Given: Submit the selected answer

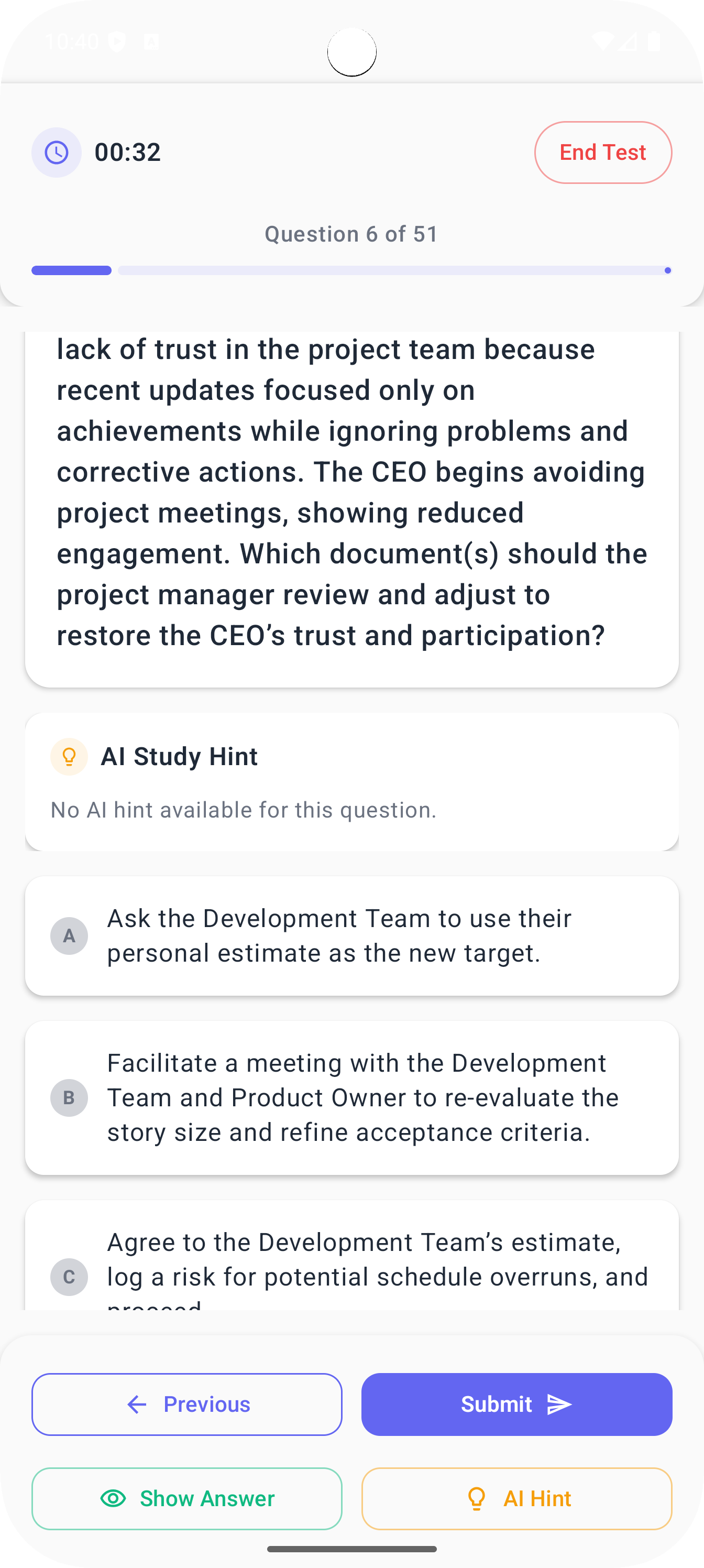Looking at the screenshot, I should (516, 1404).
